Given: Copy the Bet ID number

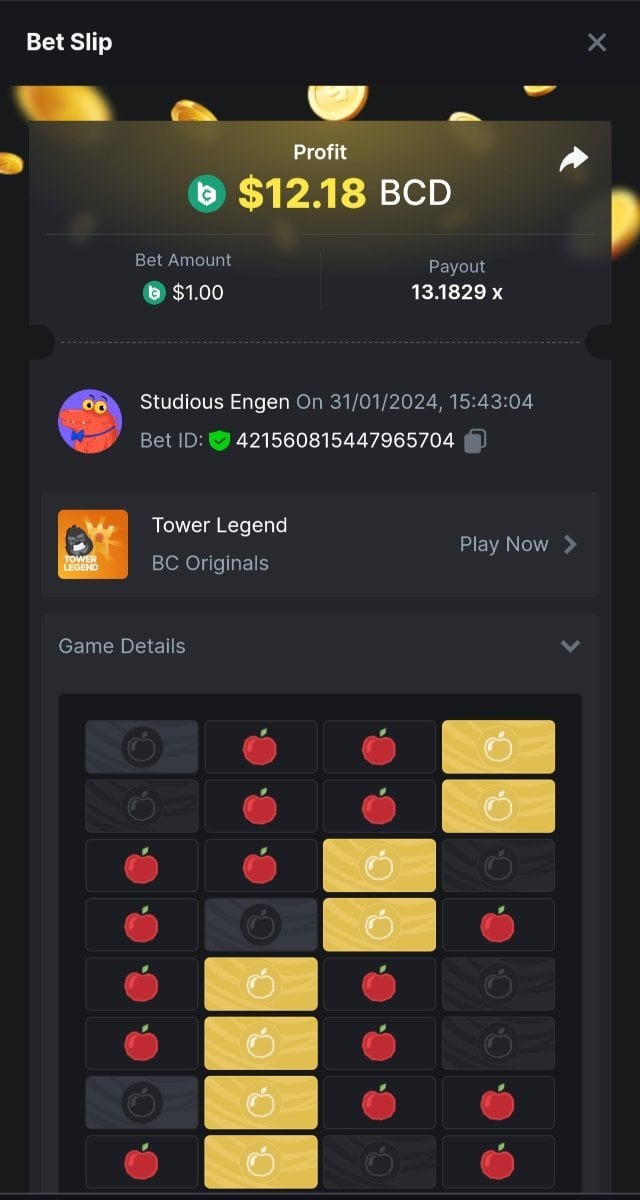Looking at the screenshot, I should 476,440.
